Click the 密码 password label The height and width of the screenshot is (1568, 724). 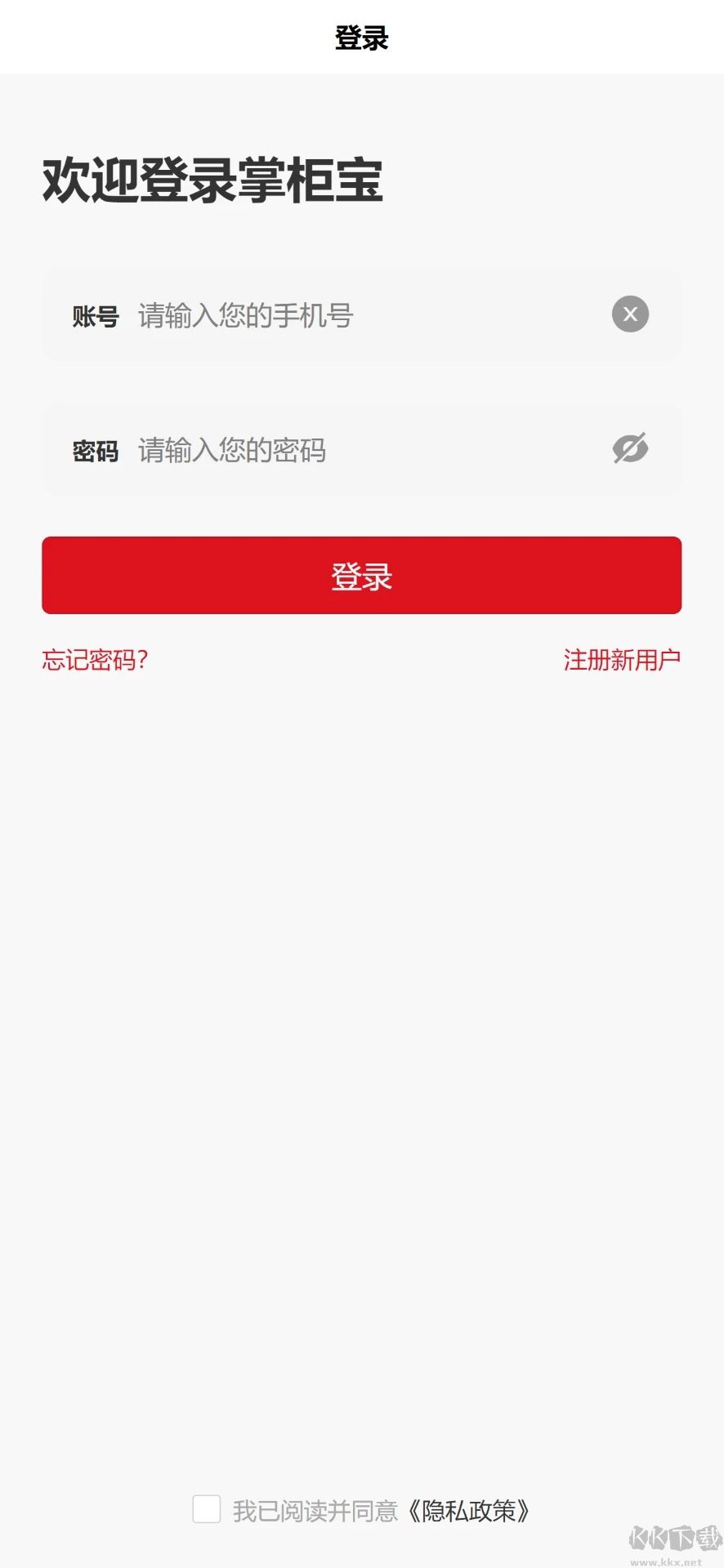[x=95, y=450]
